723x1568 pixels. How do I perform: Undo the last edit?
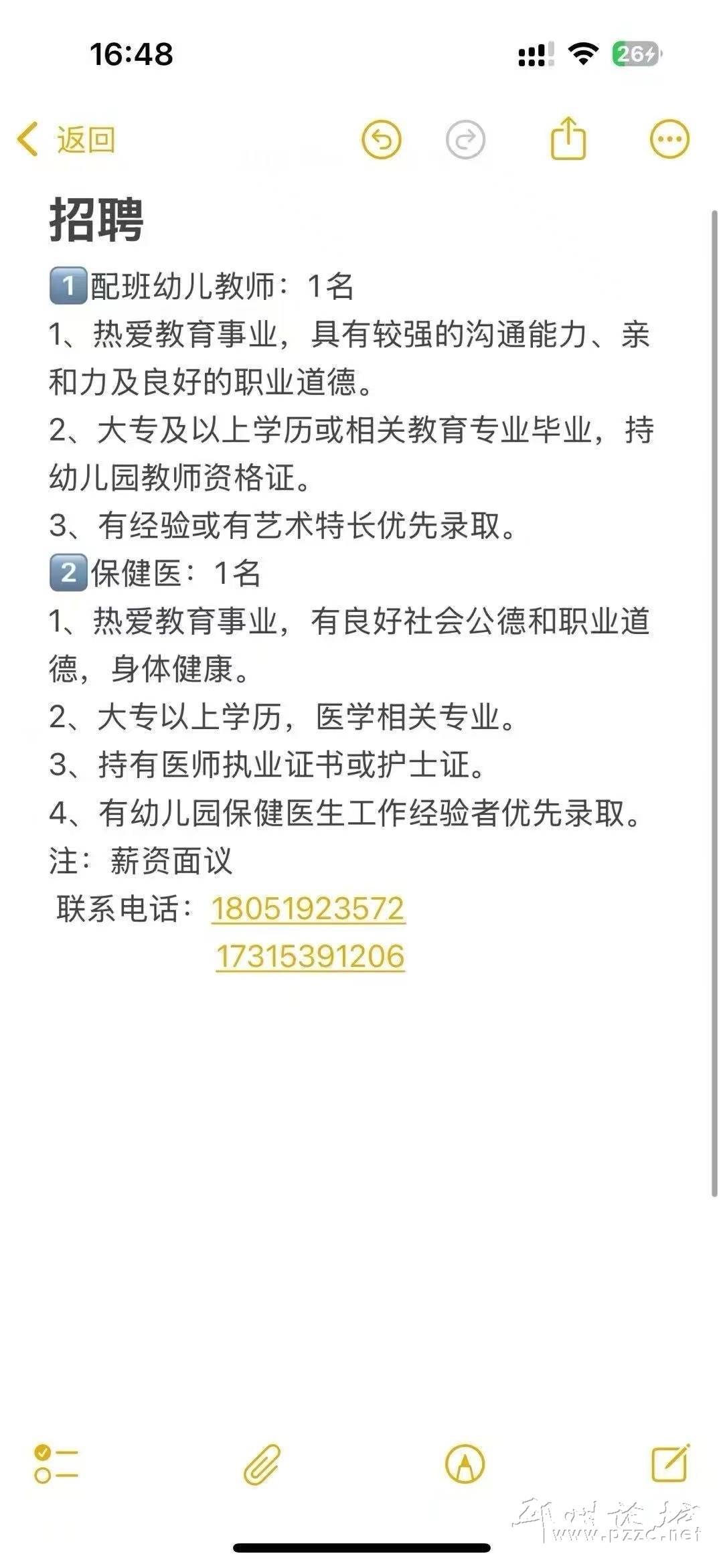coord(381,140)
